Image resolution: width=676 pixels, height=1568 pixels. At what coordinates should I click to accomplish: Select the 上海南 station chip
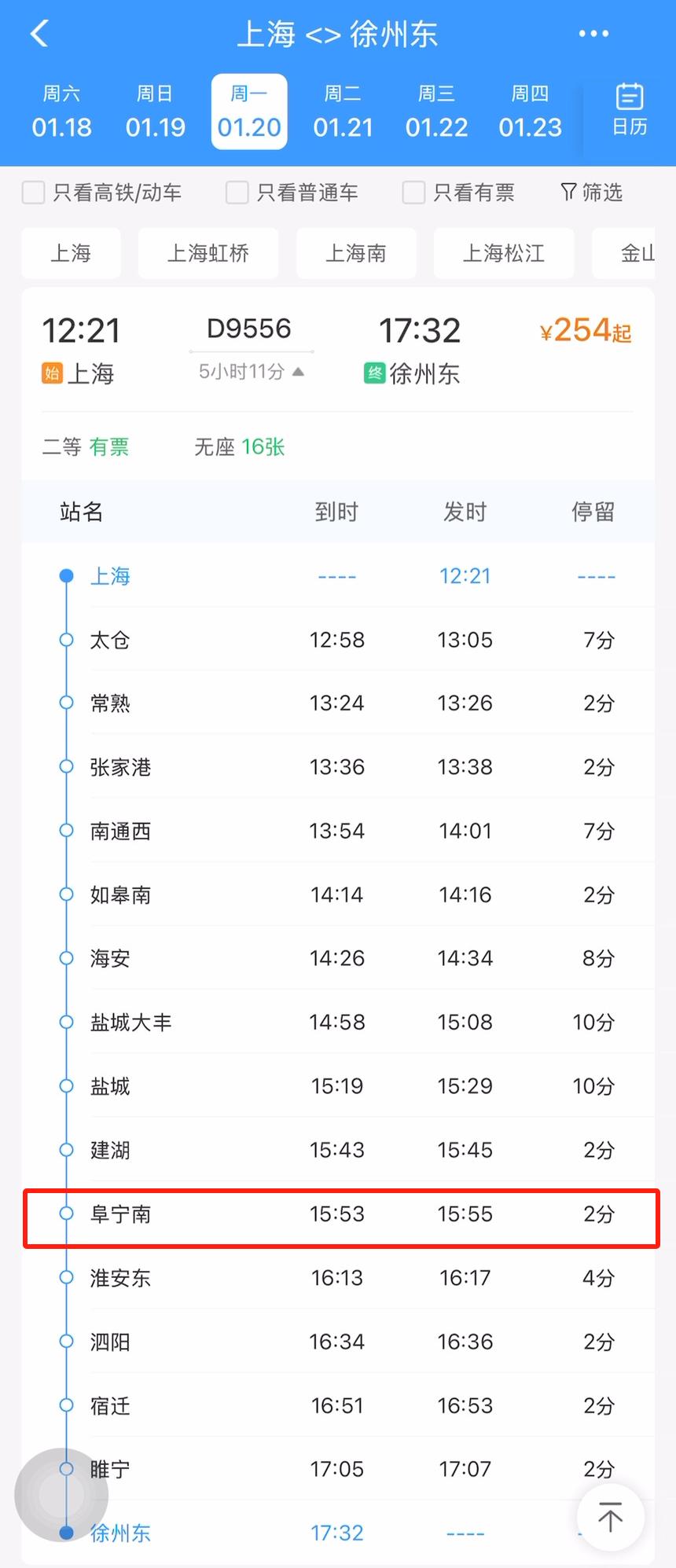[355, 253]
